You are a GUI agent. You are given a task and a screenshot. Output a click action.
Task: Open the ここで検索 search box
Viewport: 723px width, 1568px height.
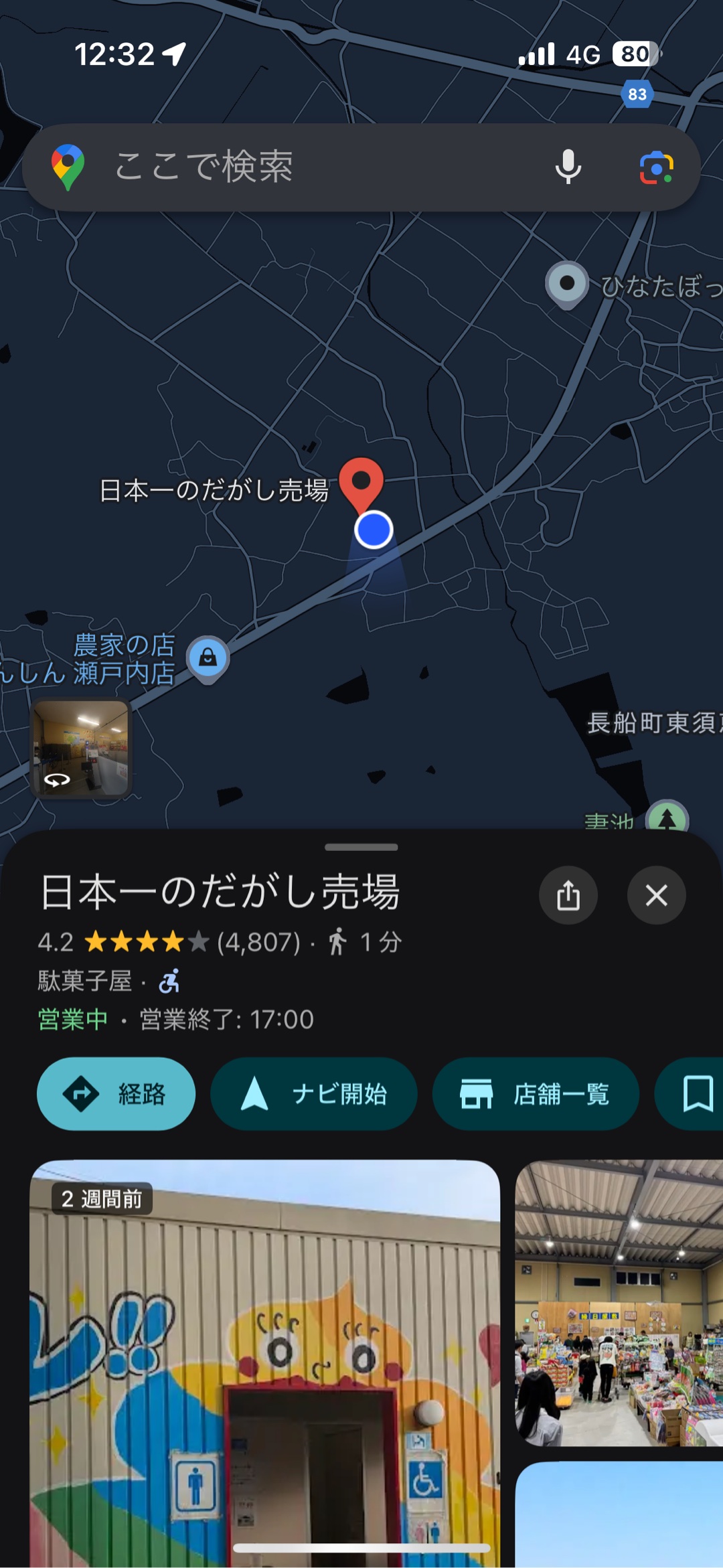click(x=361, y=167)
